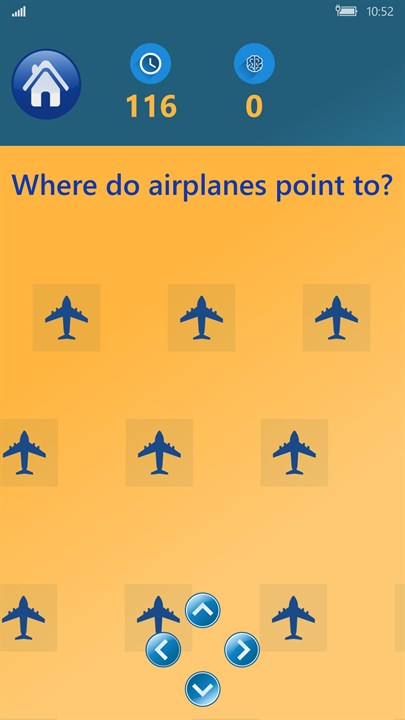The height and width of the screenshot is (720, 405).
Task: Answer with the left arrow button
Action: (x=163, y=650)
